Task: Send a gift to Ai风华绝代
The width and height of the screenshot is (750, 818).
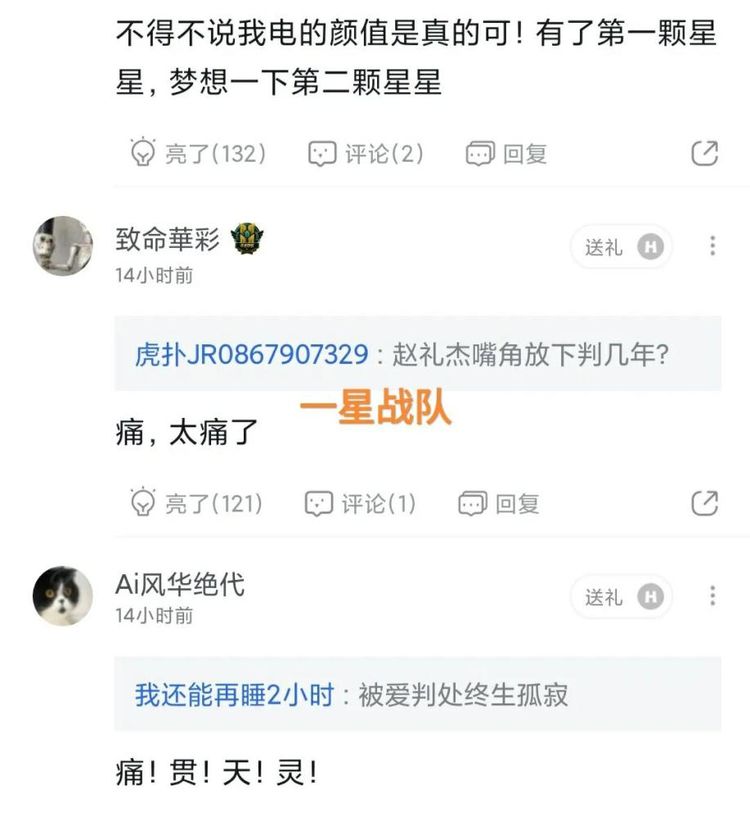Action: pos(621,597)
